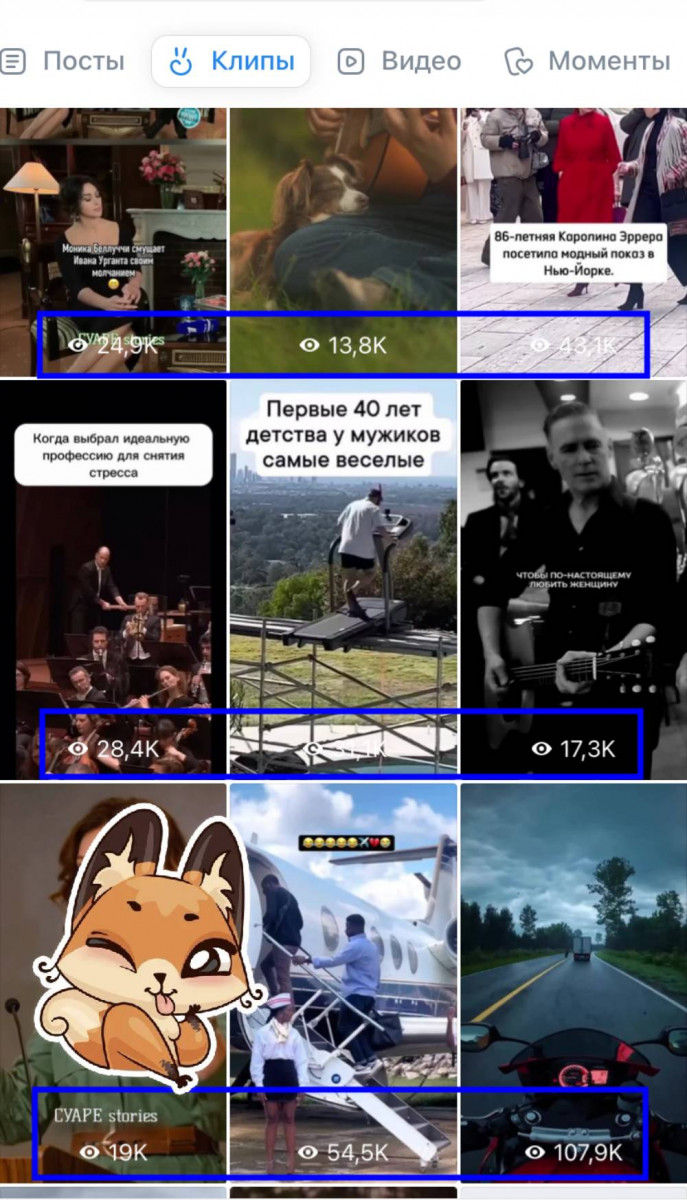Select the Клипы tab

coord(232,62)
